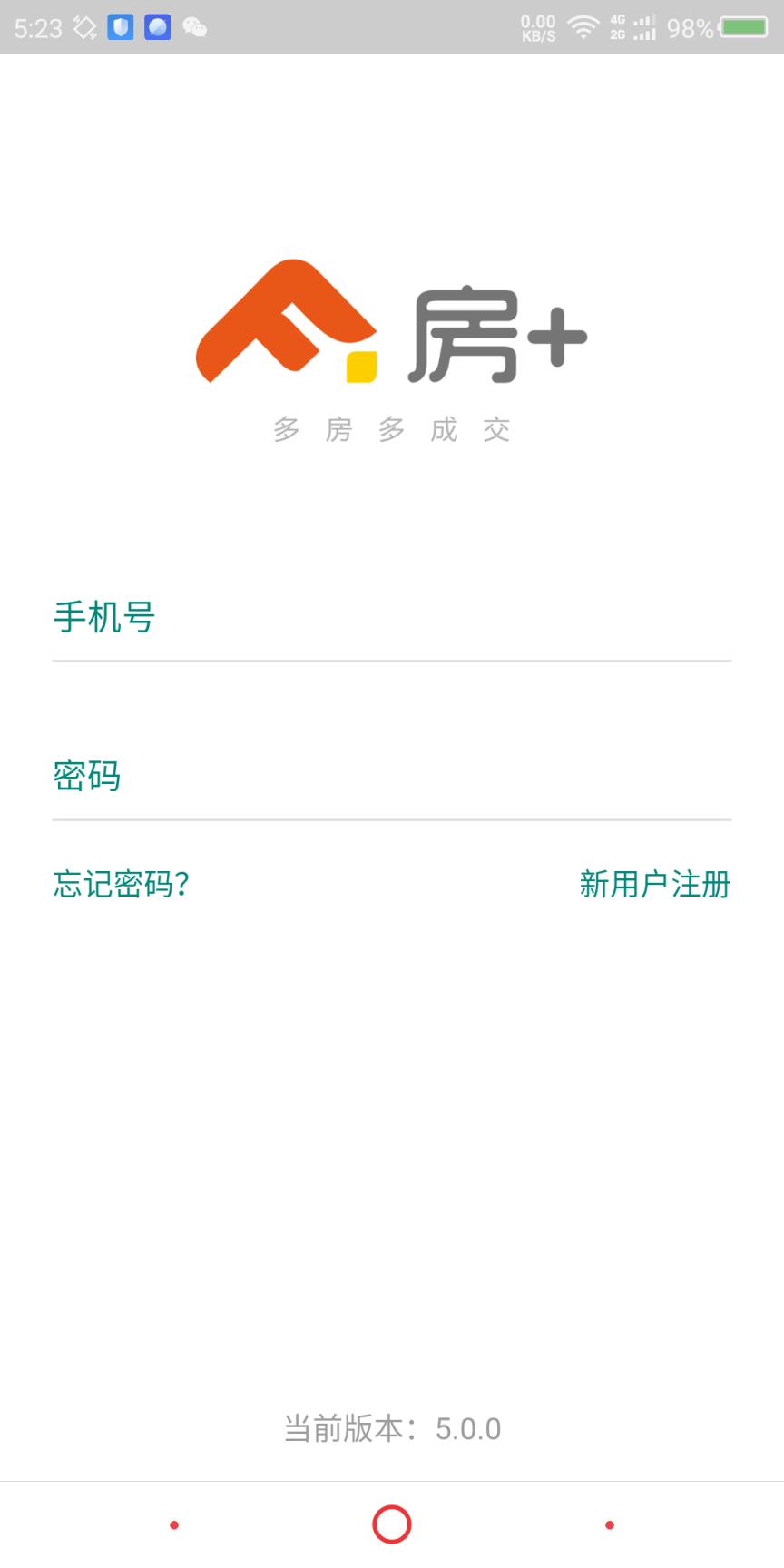Tap the home circle in navigation bar
The image size is (784, 1568).
pyautogui.click(x=392, y=1524)
